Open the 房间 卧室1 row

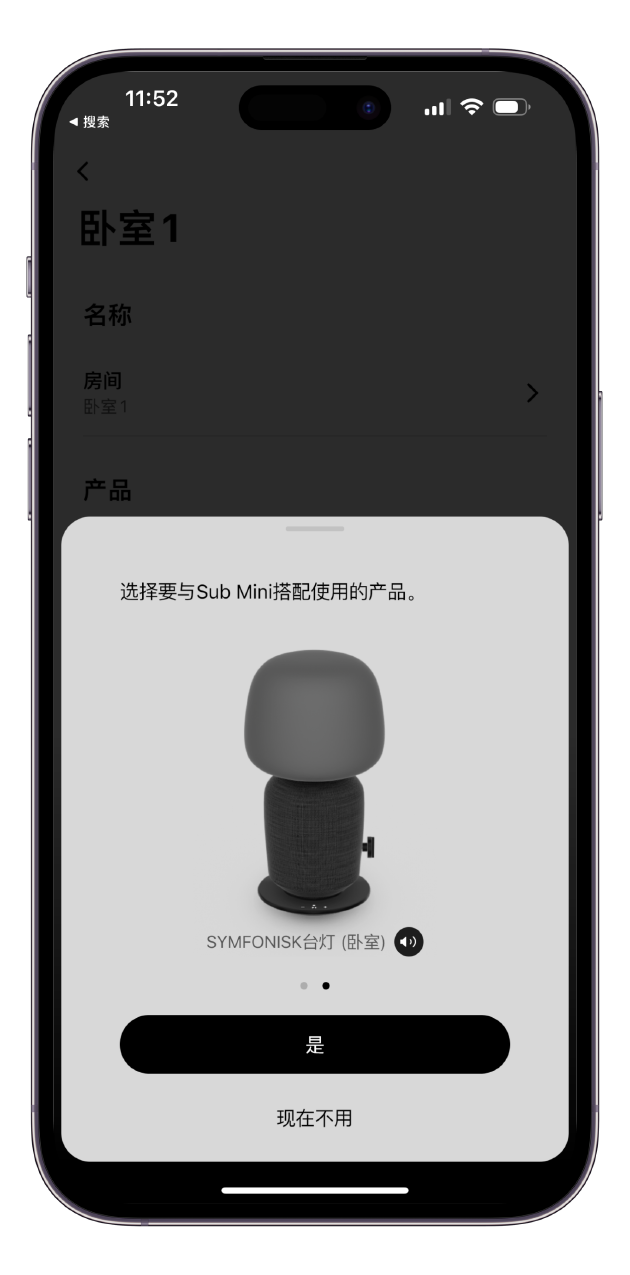click(312, 393)
